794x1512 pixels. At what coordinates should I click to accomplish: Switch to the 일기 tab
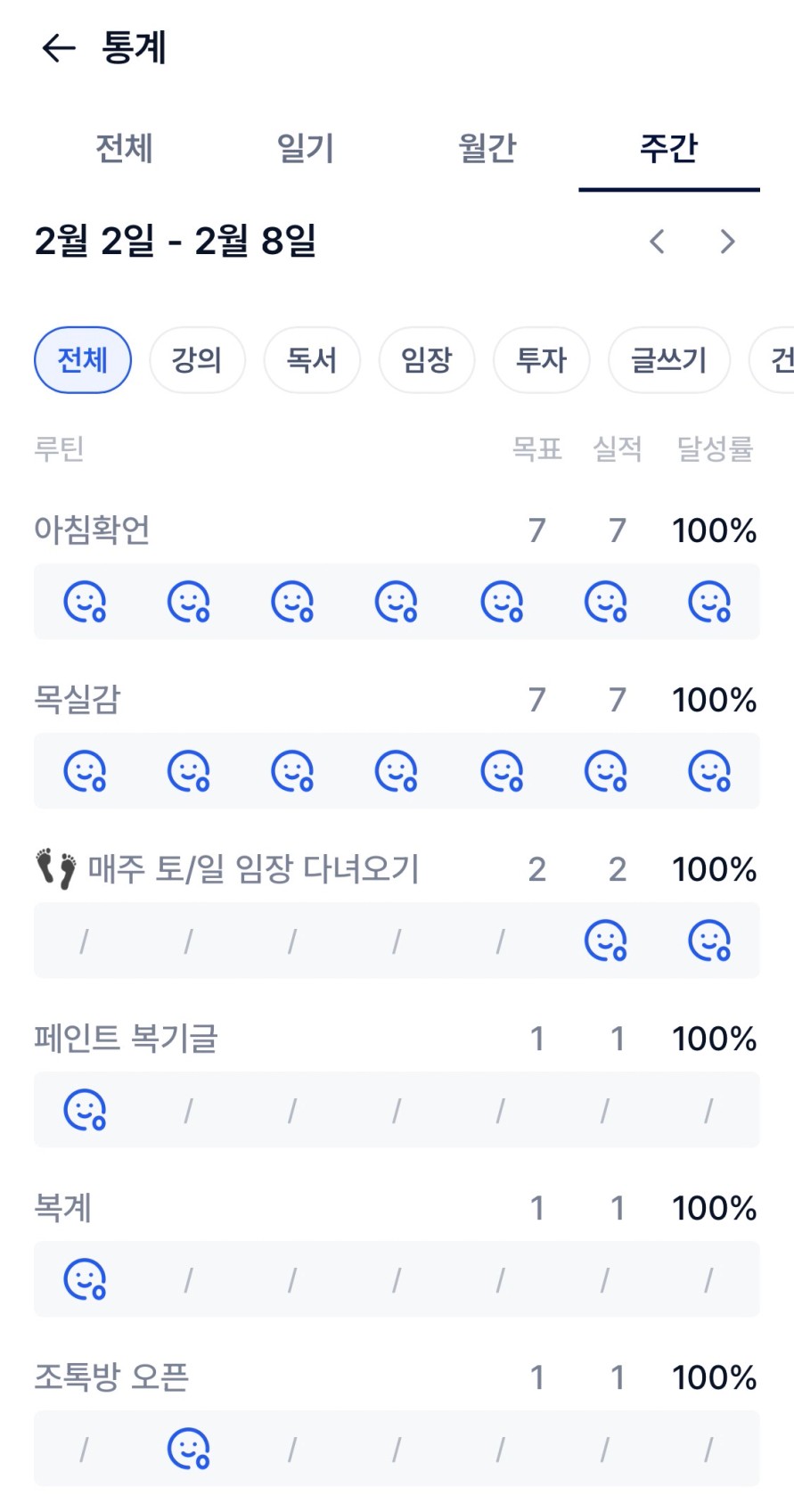(306, 148)
